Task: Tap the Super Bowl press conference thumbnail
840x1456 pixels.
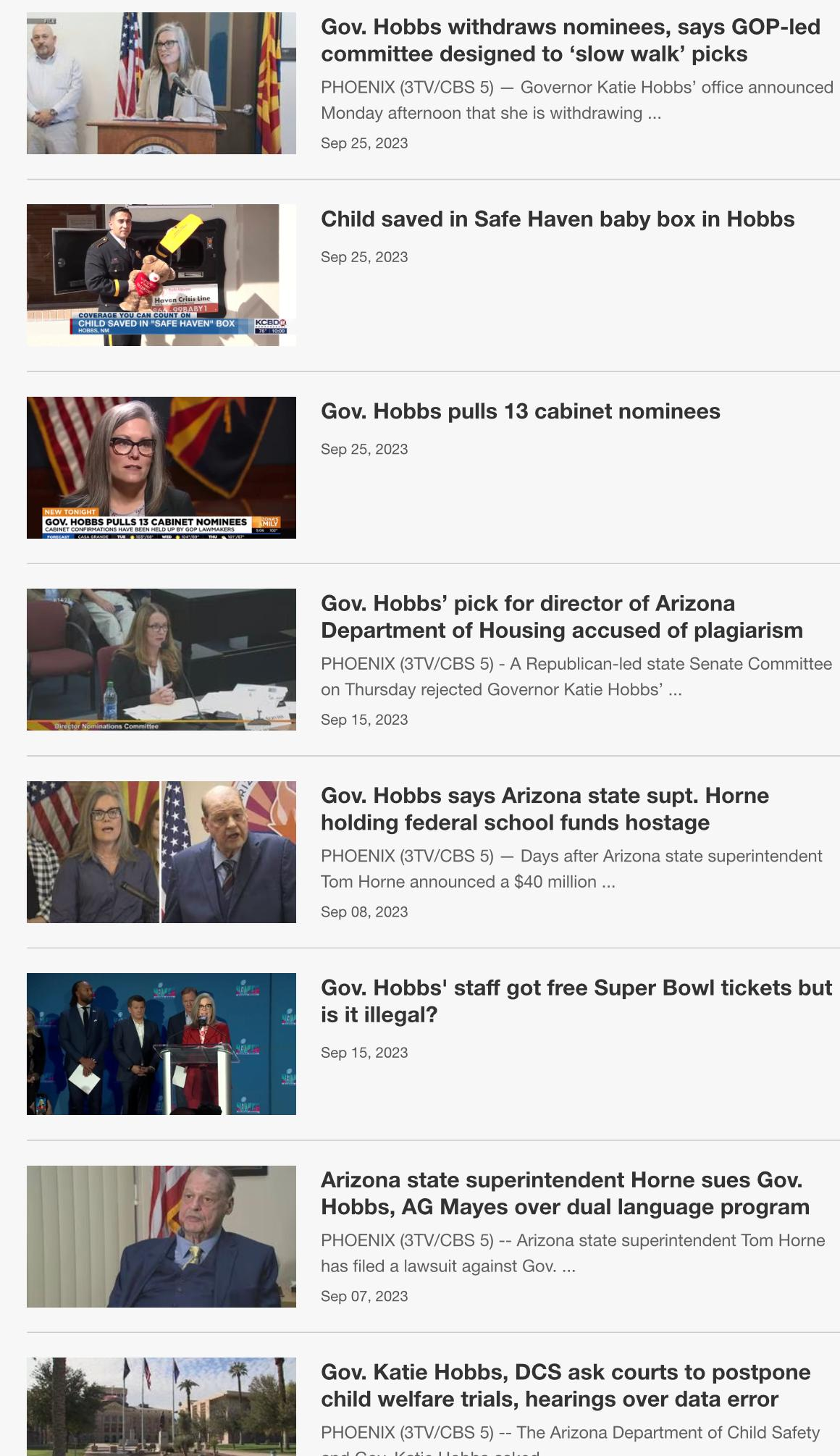Action: click(x=161, y=1044)
